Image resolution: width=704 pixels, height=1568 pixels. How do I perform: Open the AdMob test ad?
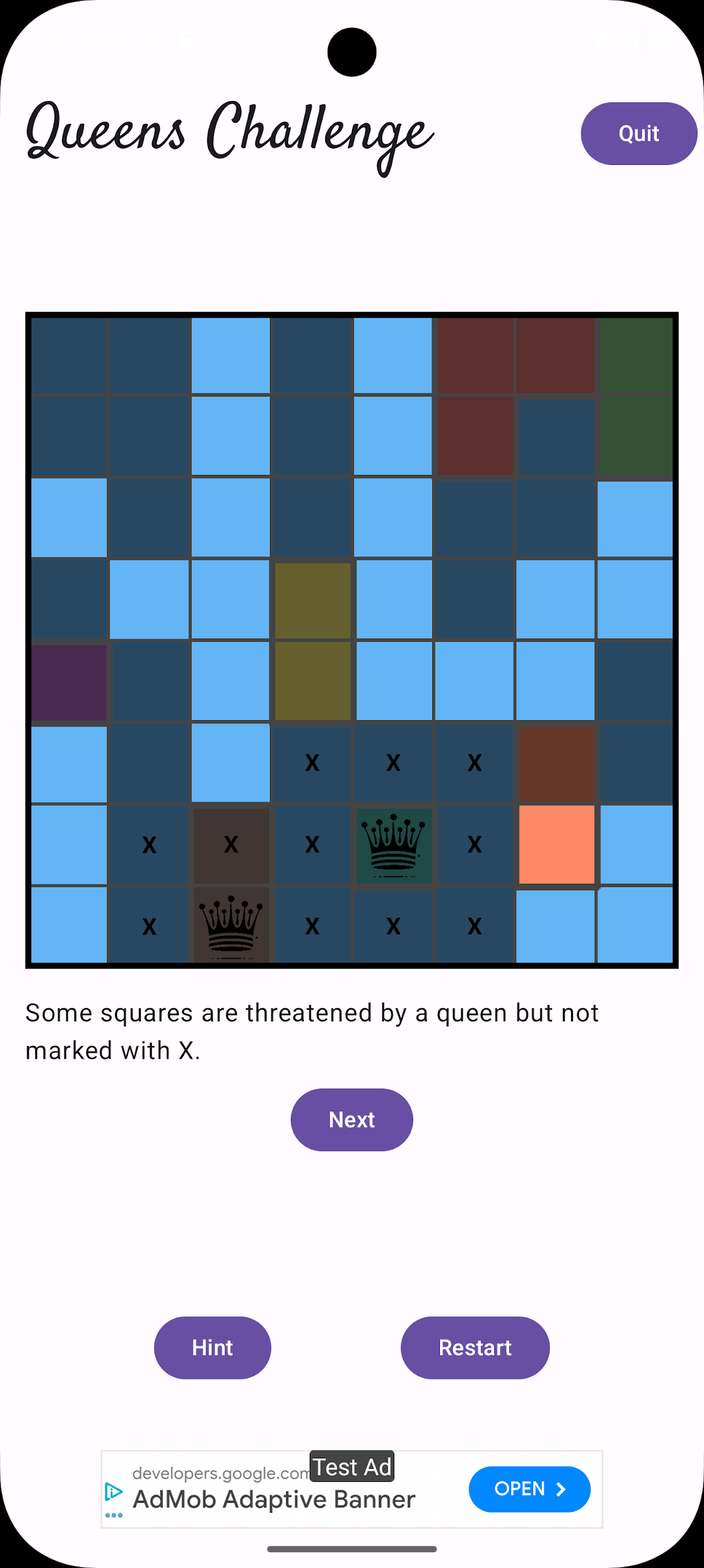tap(529, 1489)
